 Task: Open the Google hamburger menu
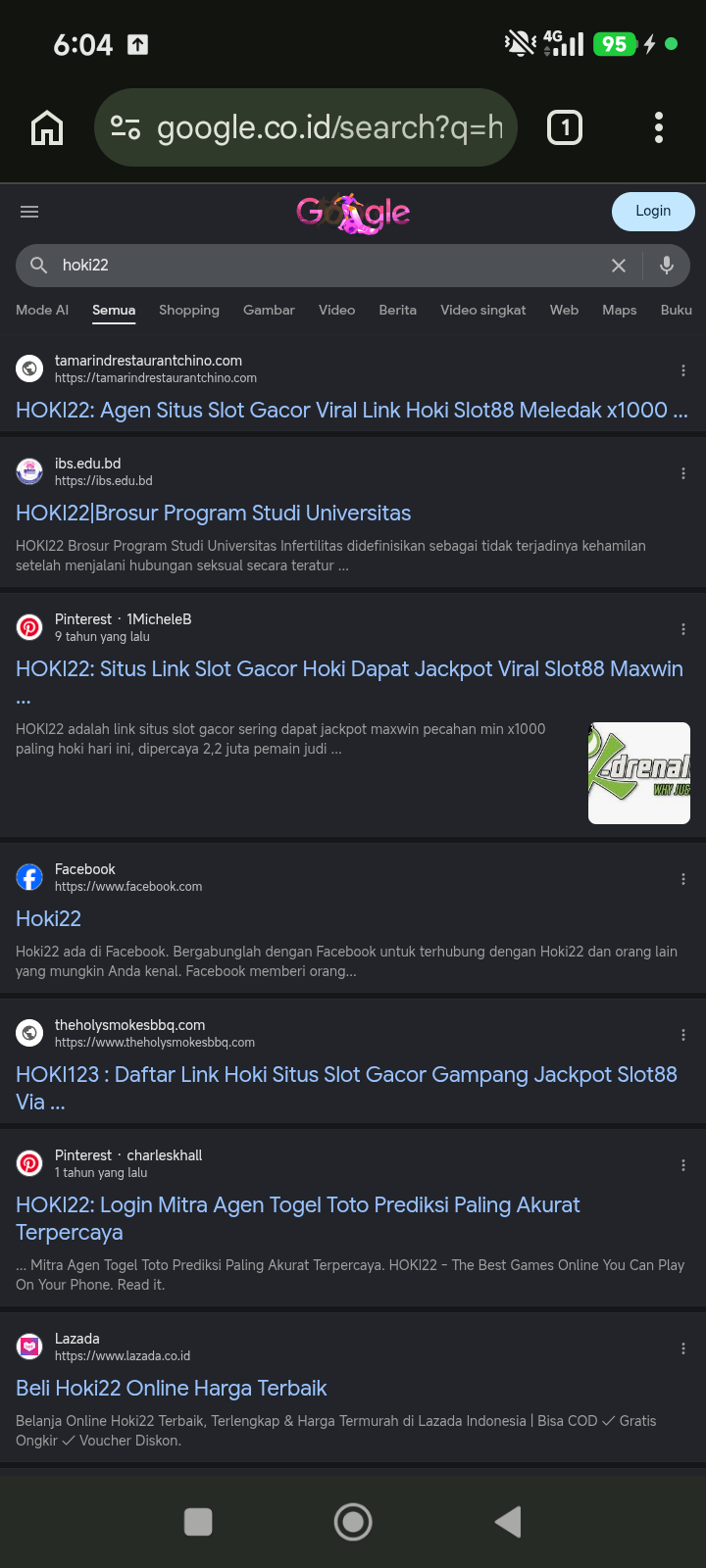click(x=29, y=212)
